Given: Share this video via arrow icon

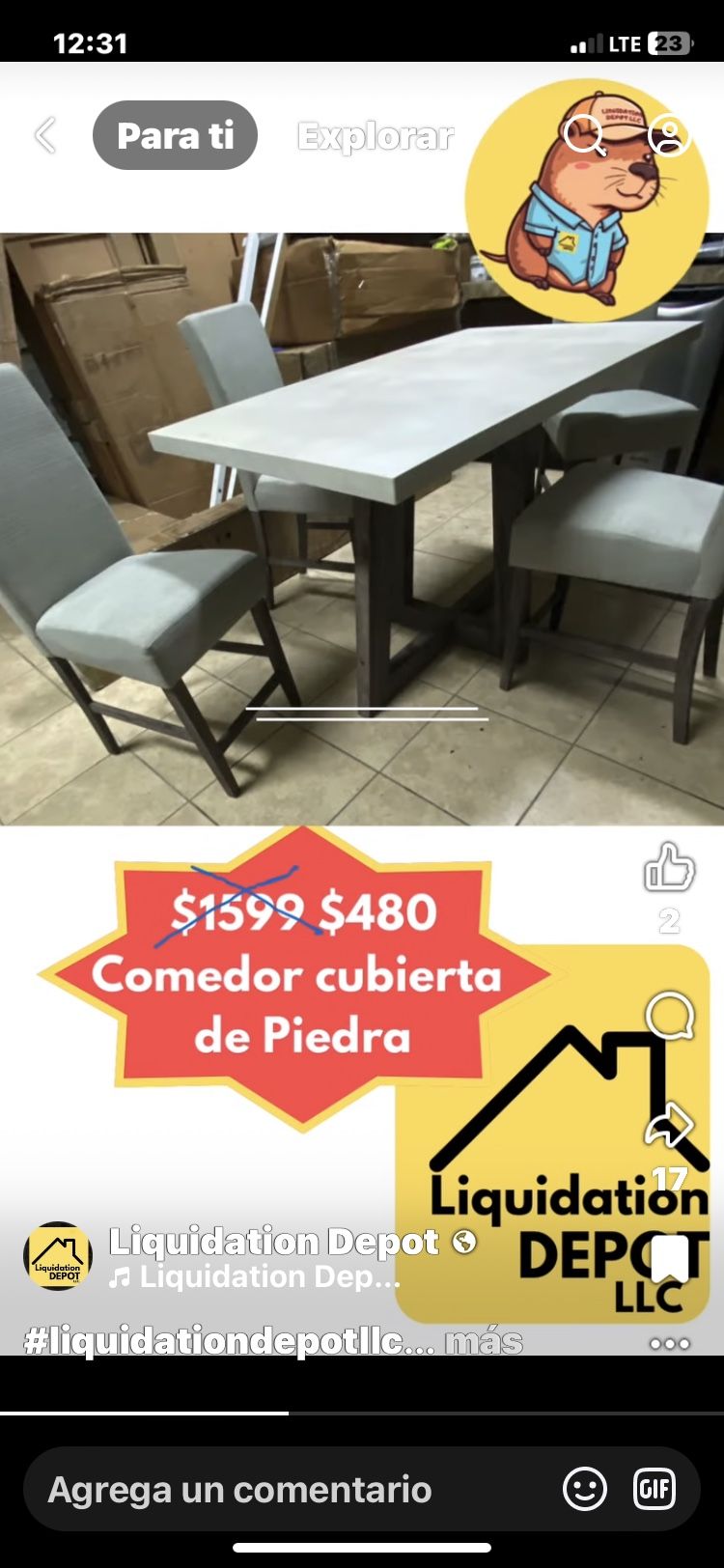Looking at the screenshot, I should pyautogui.click(x=669, y=1126).
